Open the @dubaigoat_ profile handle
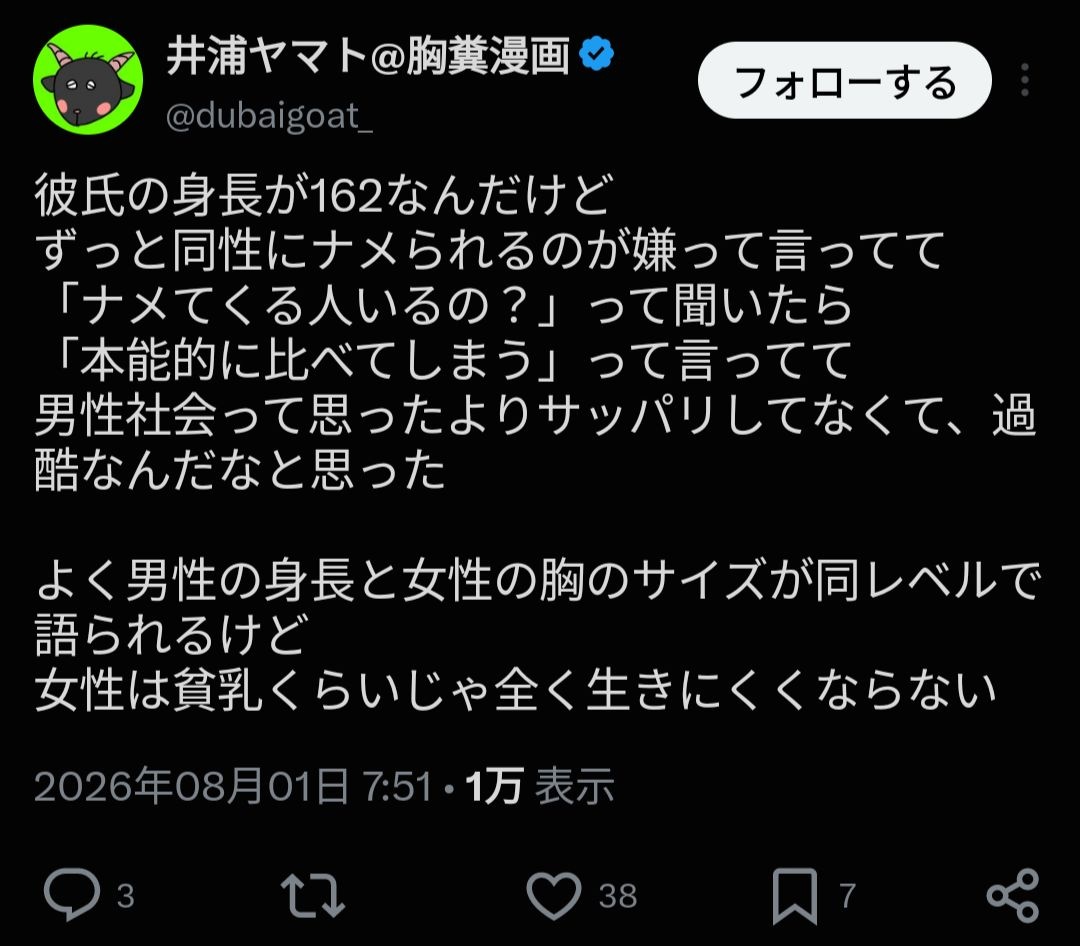The image size is (1080, 946). pyautogui.click(x=269, y=116)
